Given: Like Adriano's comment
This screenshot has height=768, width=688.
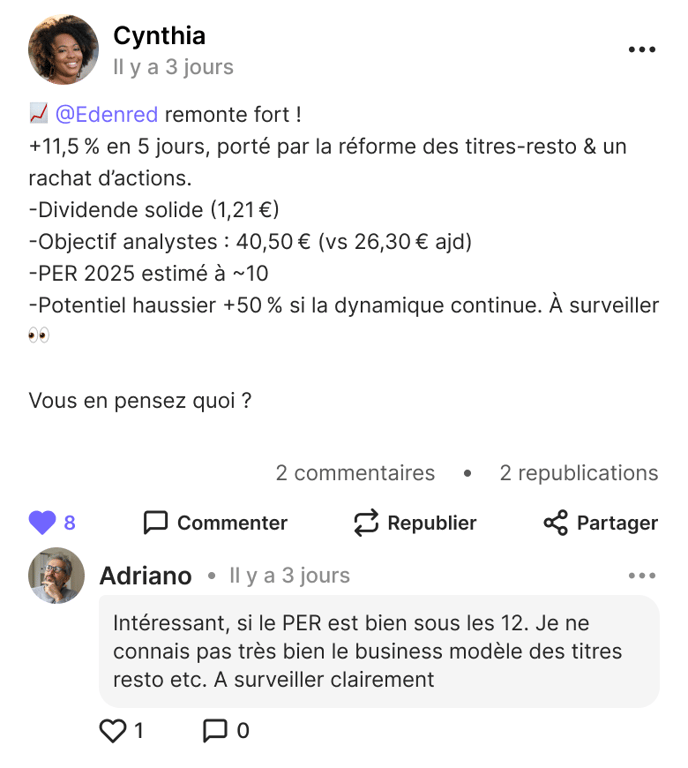Looking at the screenshot, I should point(114,731).
